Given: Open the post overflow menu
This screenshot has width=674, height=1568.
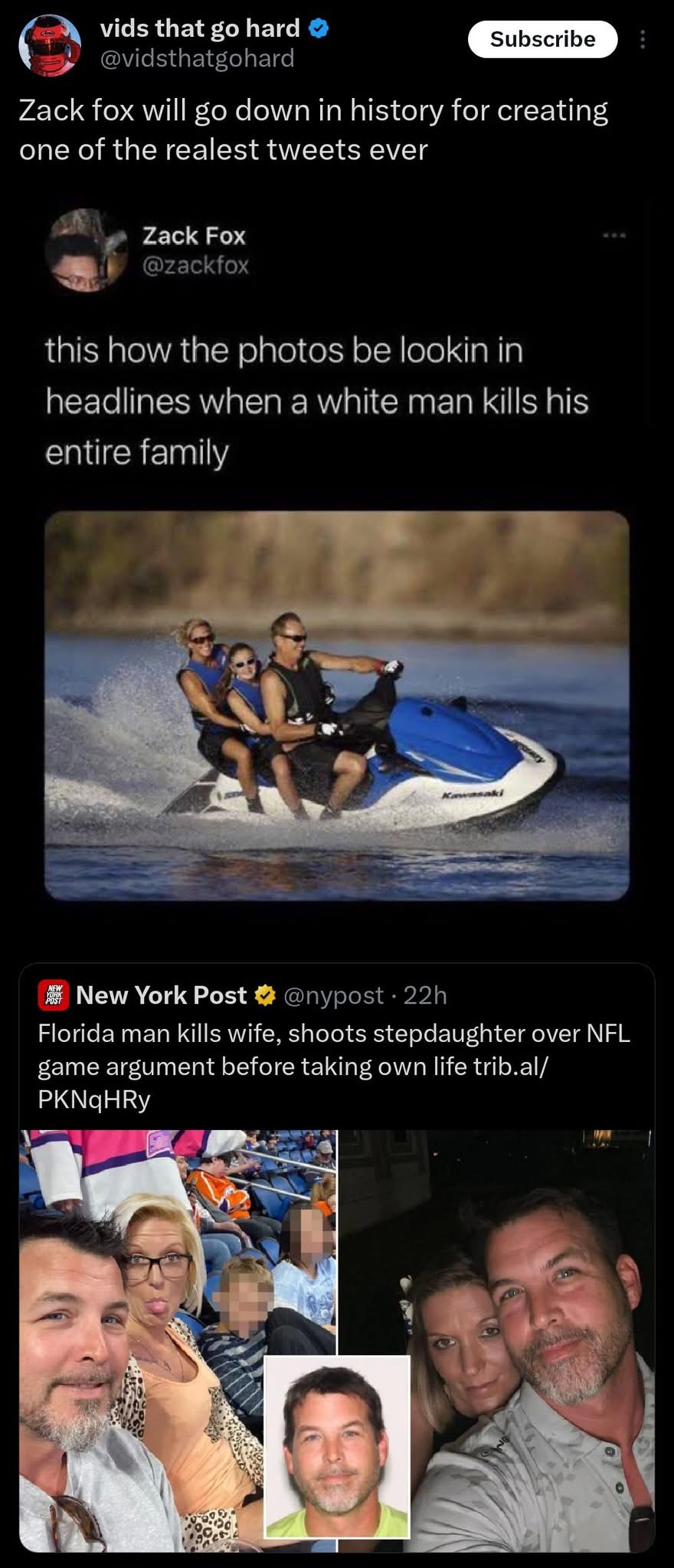Looking at the screenshot, I should 643,39.
